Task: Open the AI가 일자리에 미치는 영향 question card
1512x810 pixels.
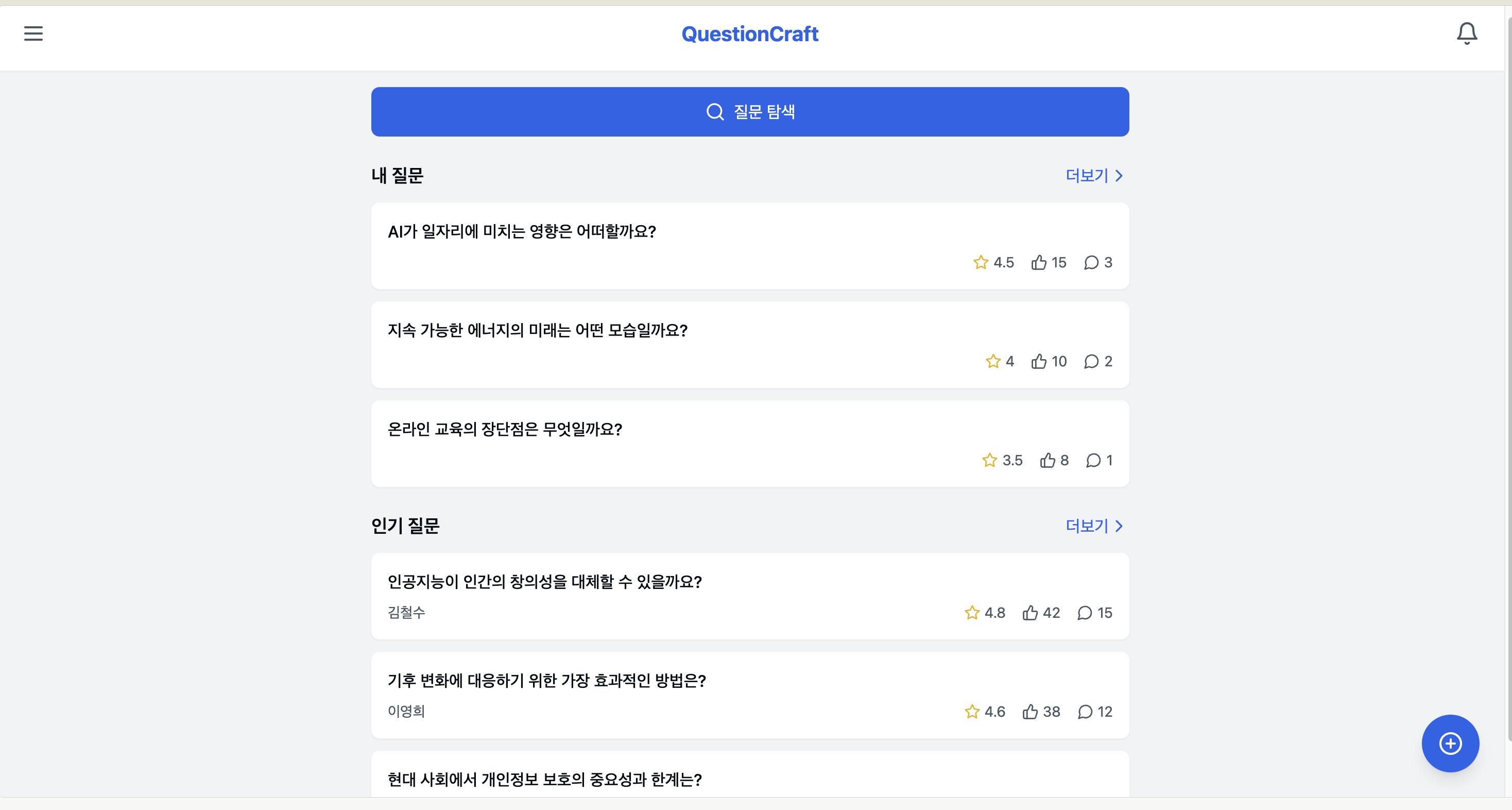Action: coord(749,245)
